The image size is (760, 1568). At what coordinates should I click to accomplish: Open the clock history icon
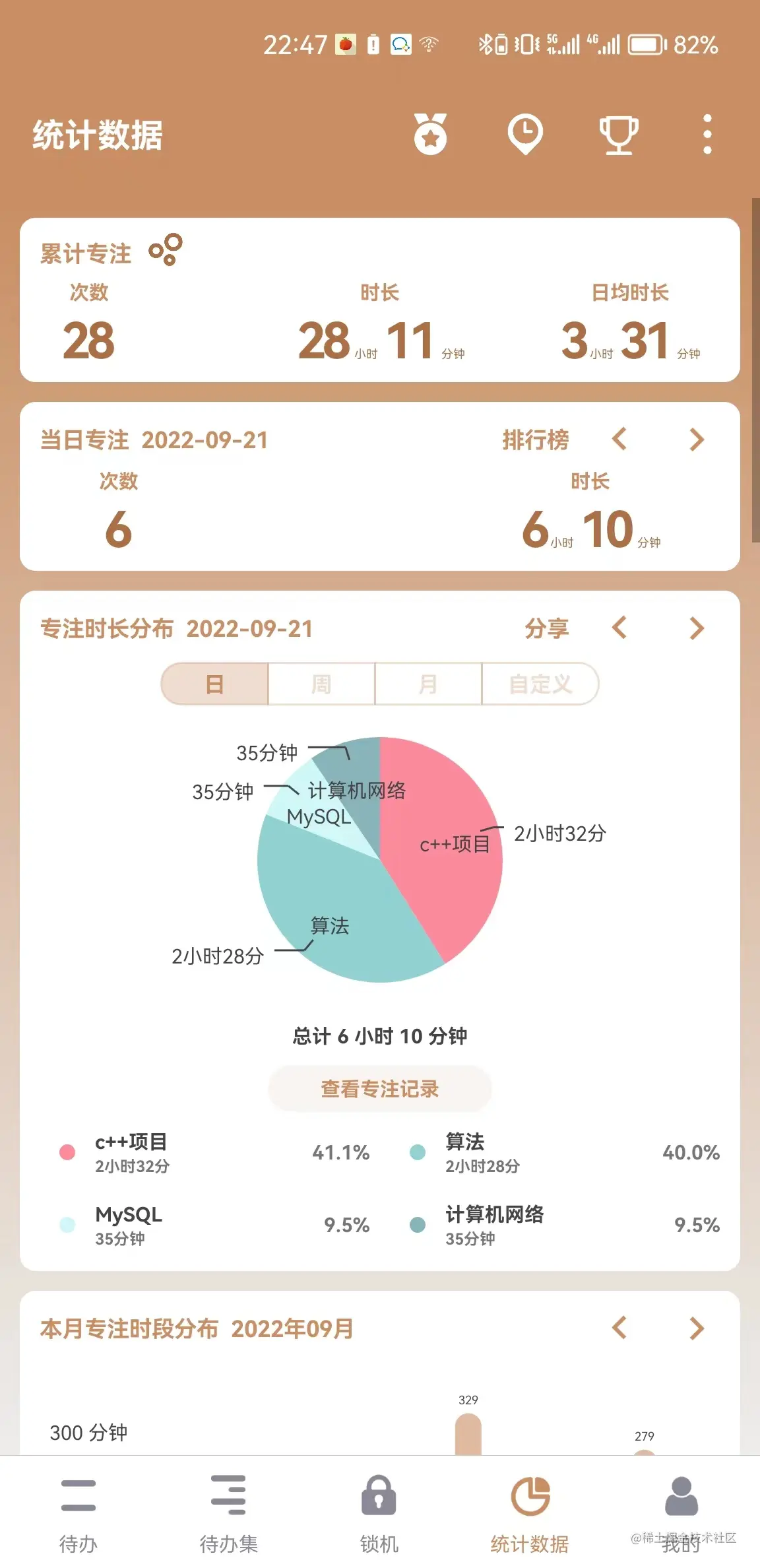pos(524,135)
